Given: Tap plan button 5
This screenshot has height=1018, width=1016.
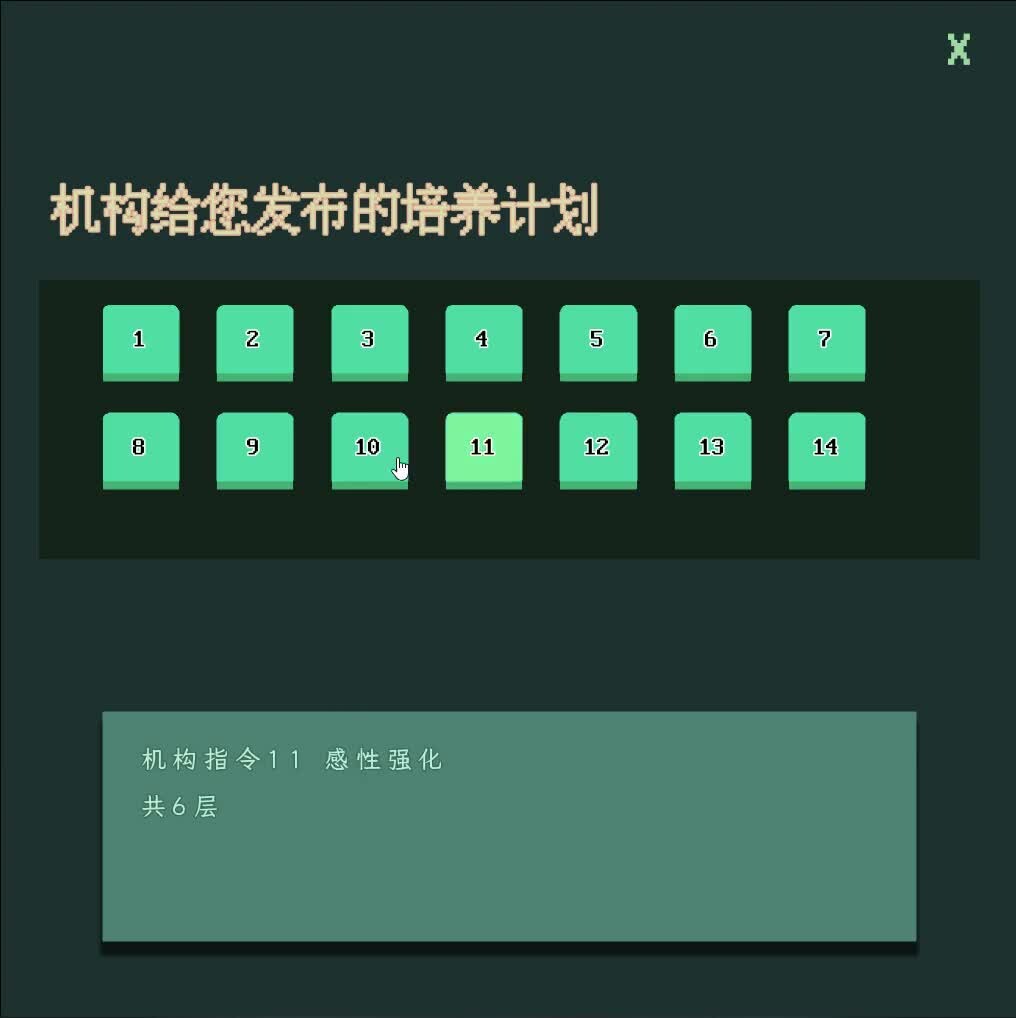Looking at the screenshot, I should (x=597, y=341).
